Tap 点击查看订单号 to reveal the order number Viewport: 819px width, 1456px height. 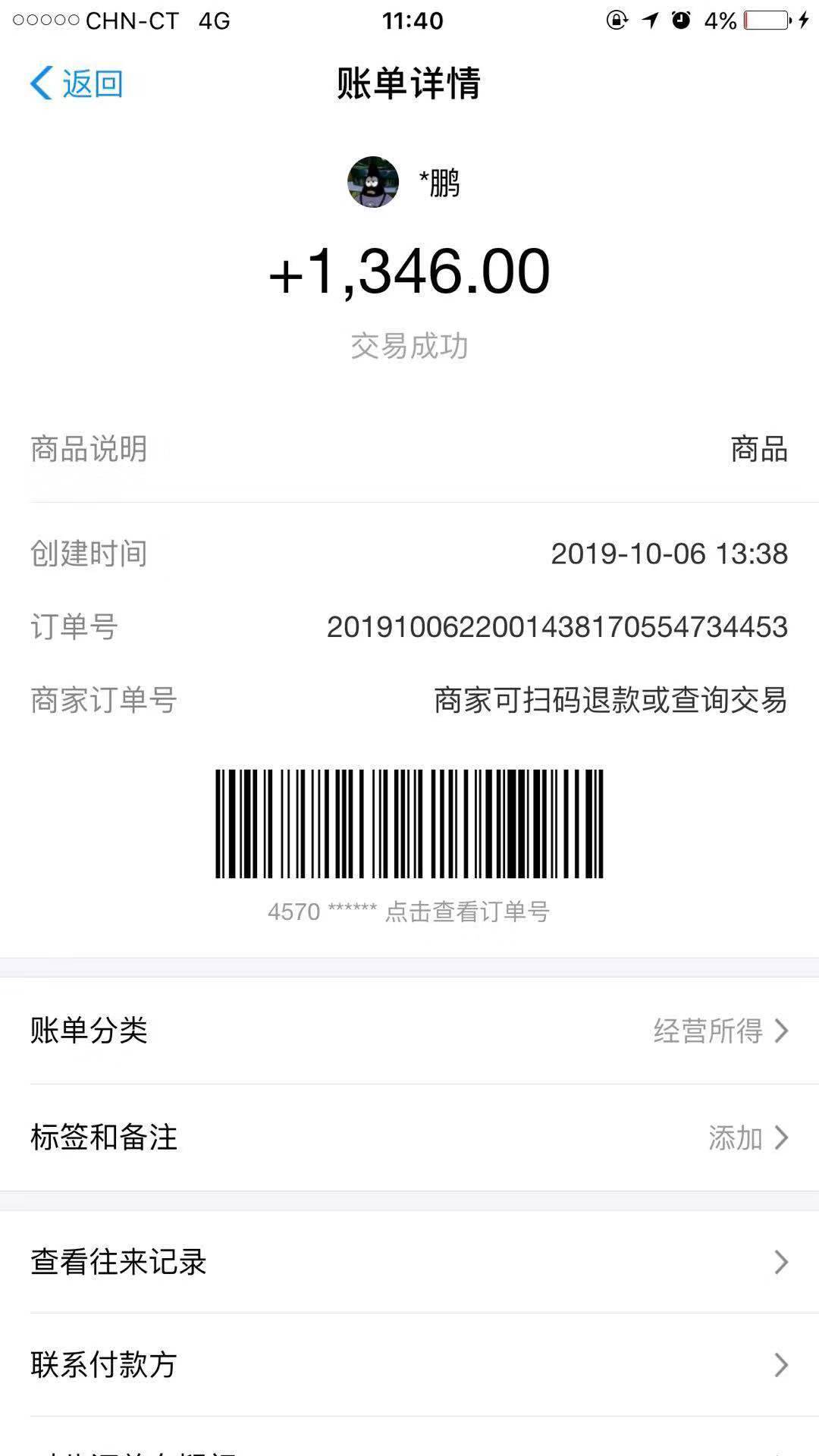(x=466, y=912)
